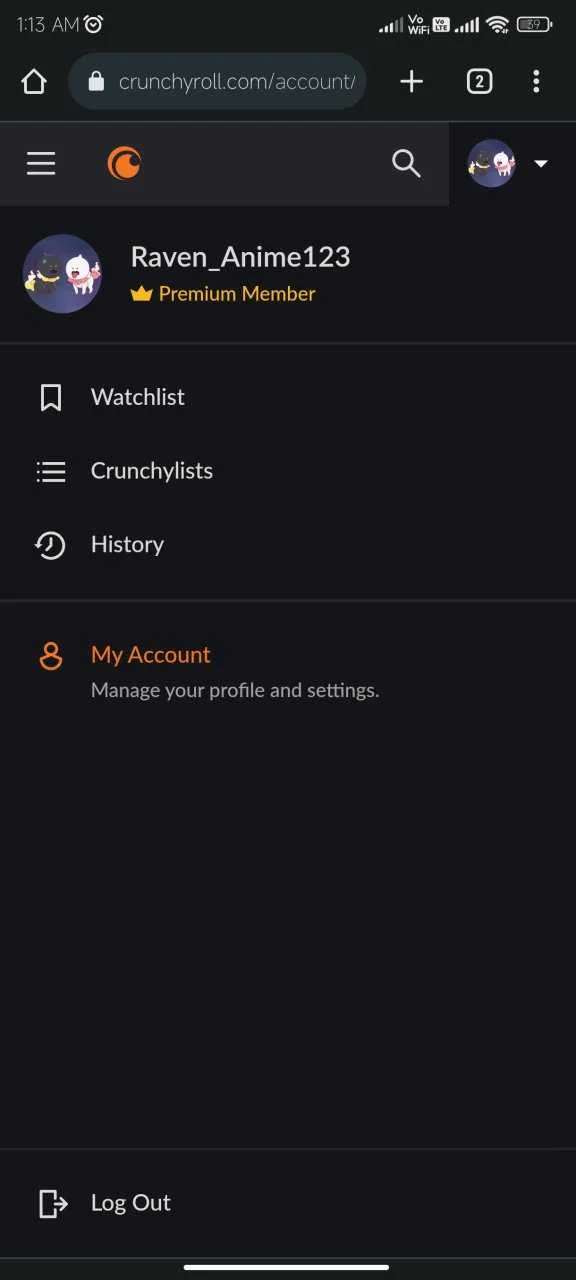This screenshot has height=1280, width=576.
Task: Log Out of the account
Action: pos(288,1203)
